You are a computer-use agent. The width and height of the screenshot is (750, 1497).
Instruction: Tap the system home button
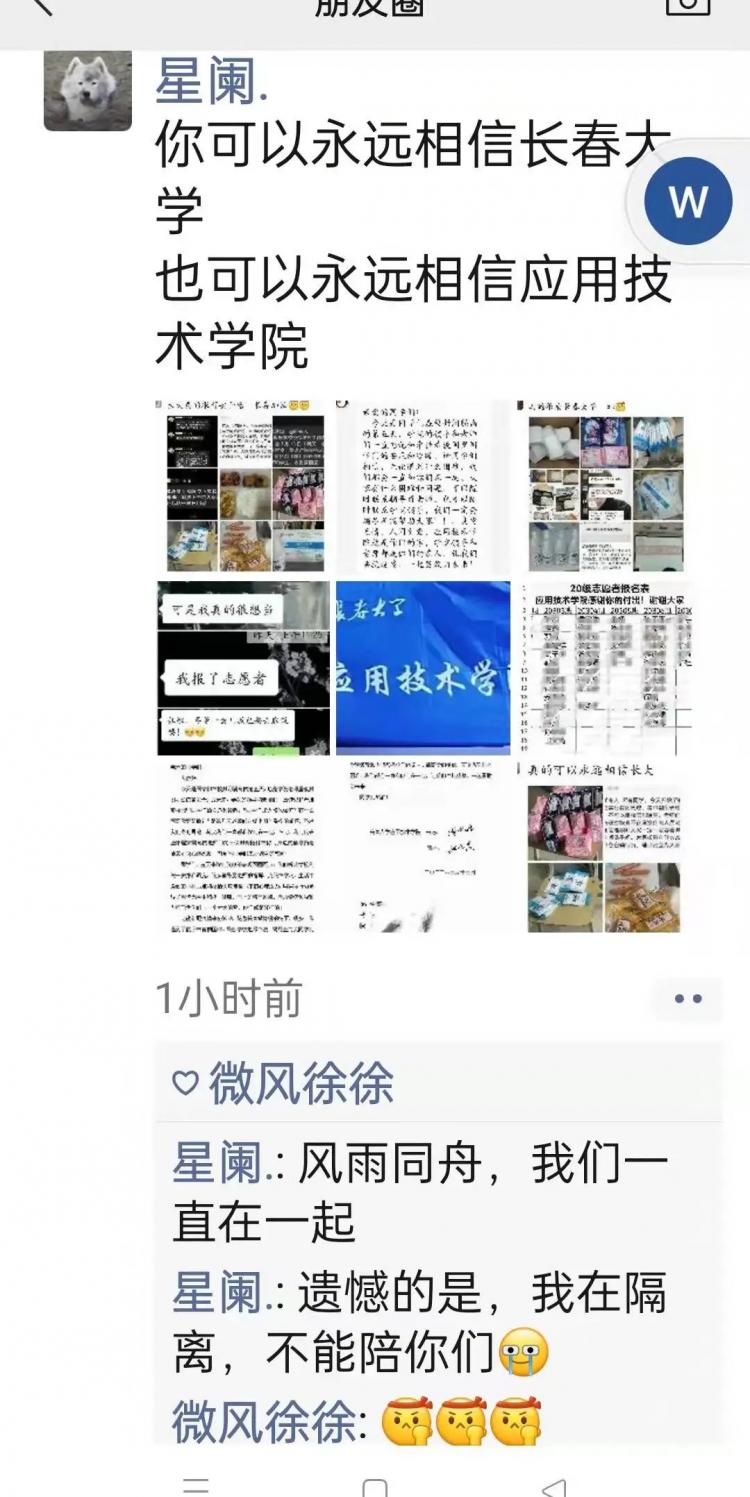(x=375, y=1487)
